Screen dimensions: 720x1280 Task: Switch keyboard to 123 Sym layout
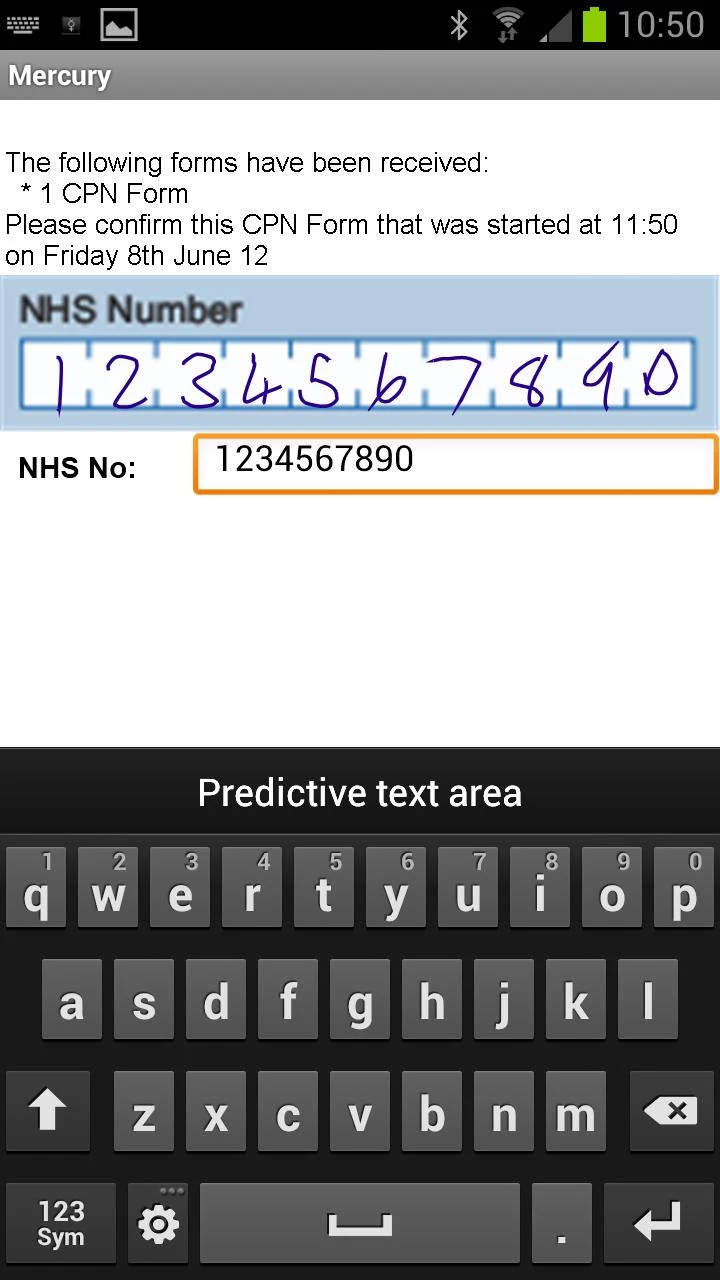coord(60,1223)
